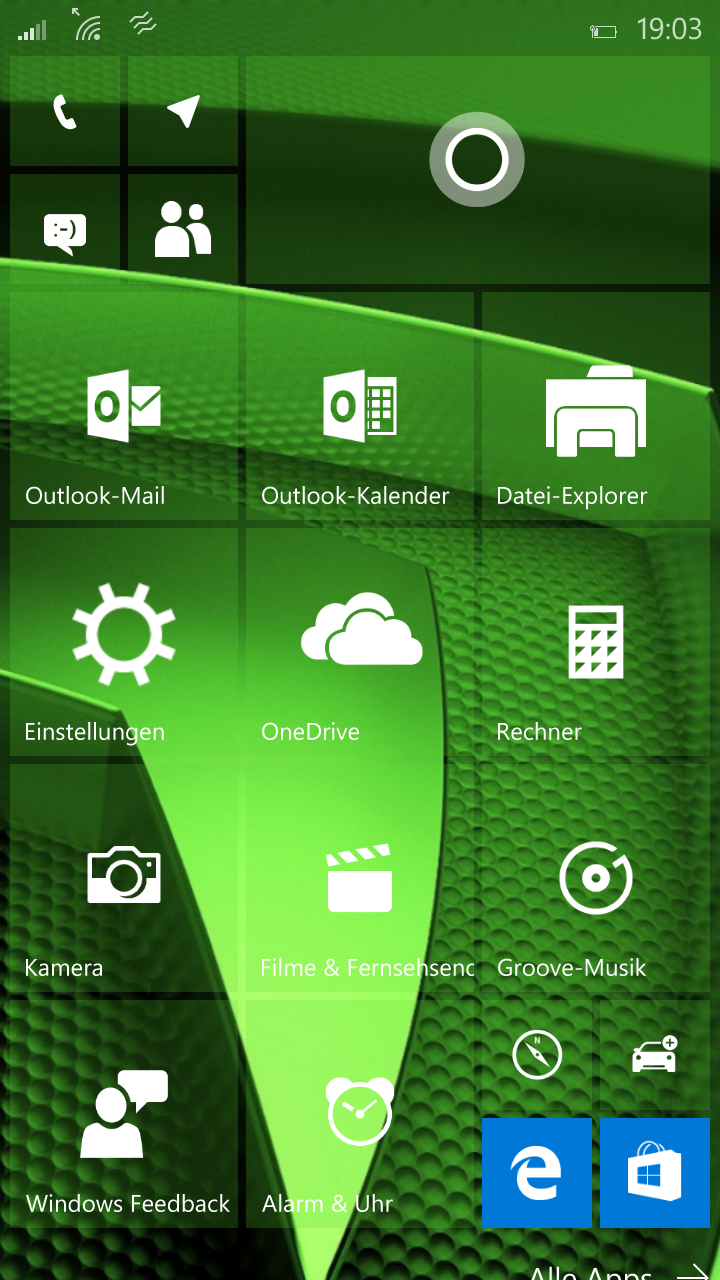Image resolution: width=720 pixels, height=1280 pixels.
Task: Open Outlook-Kalender
Action: (x=360, y=407)
